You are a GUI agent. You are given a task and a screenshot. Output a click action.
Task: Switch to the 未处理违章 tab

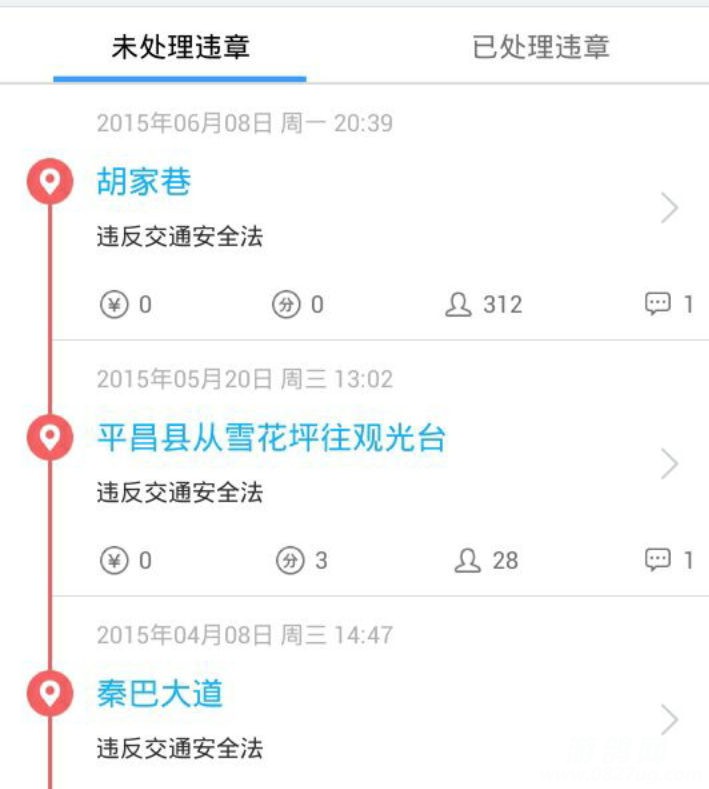(180, 47)
